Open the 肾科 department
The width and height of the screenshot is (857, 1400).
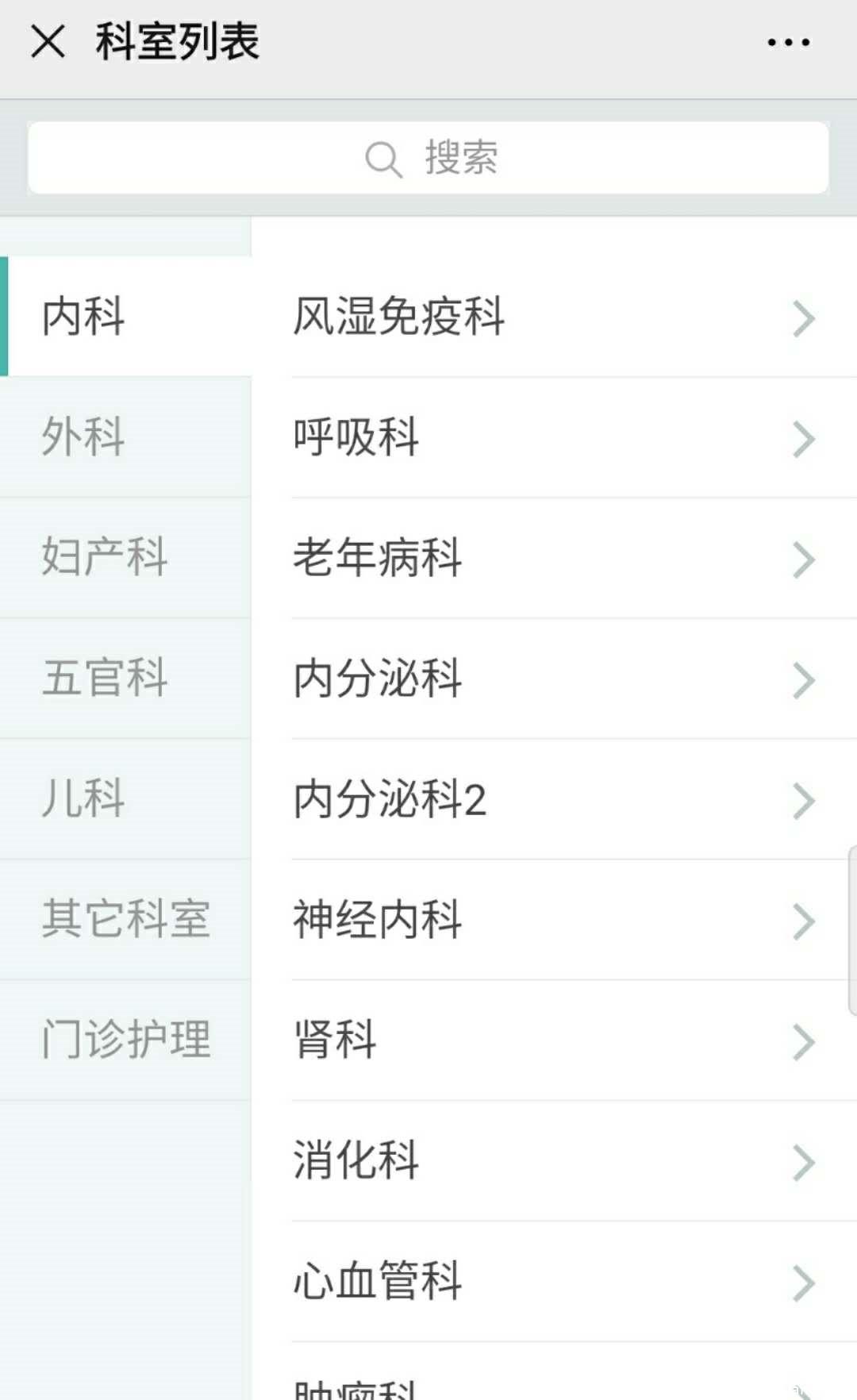554,1040
